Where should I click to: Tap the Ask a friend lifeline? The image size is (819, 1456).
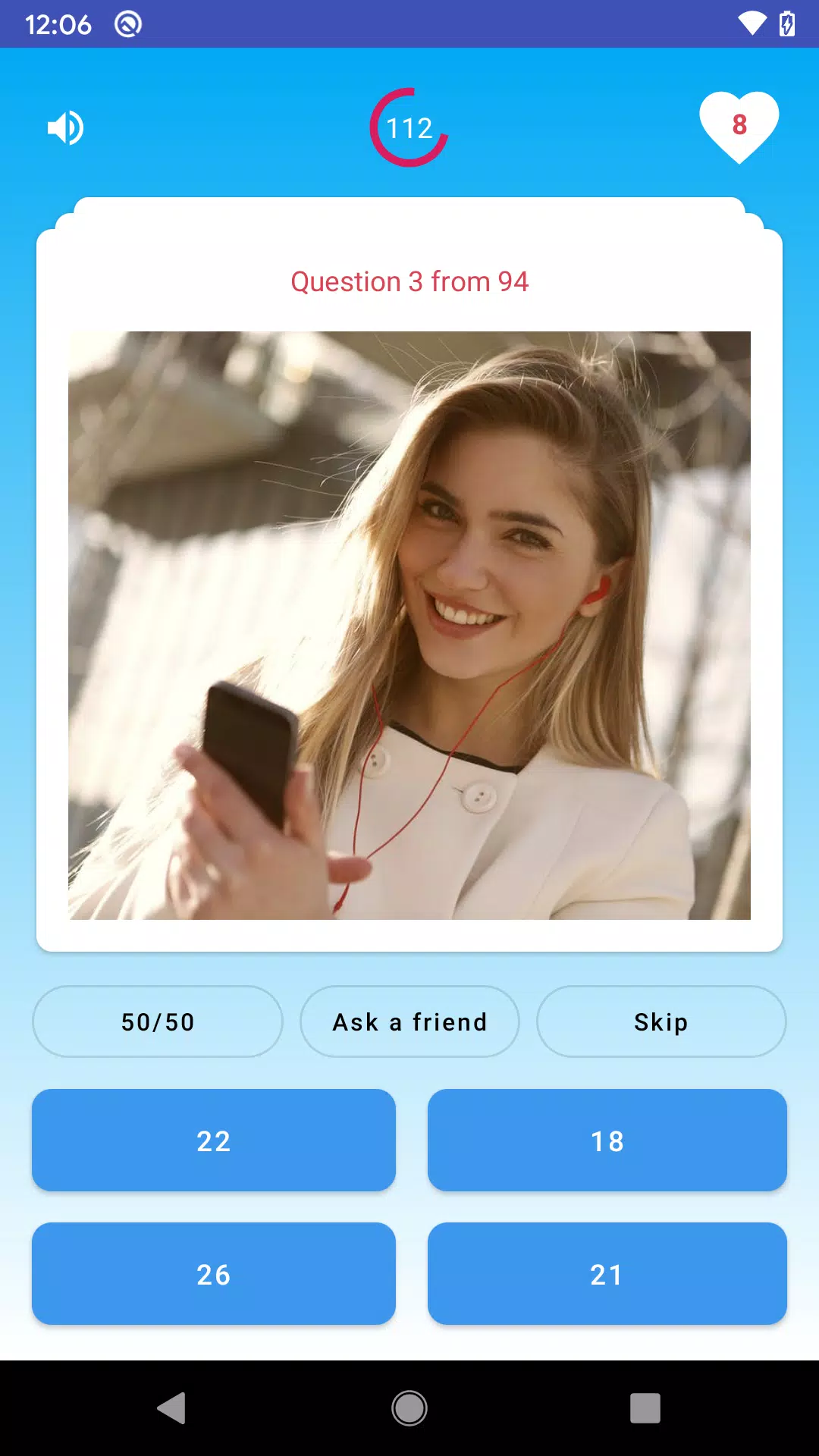click(x=409, y=1021)
